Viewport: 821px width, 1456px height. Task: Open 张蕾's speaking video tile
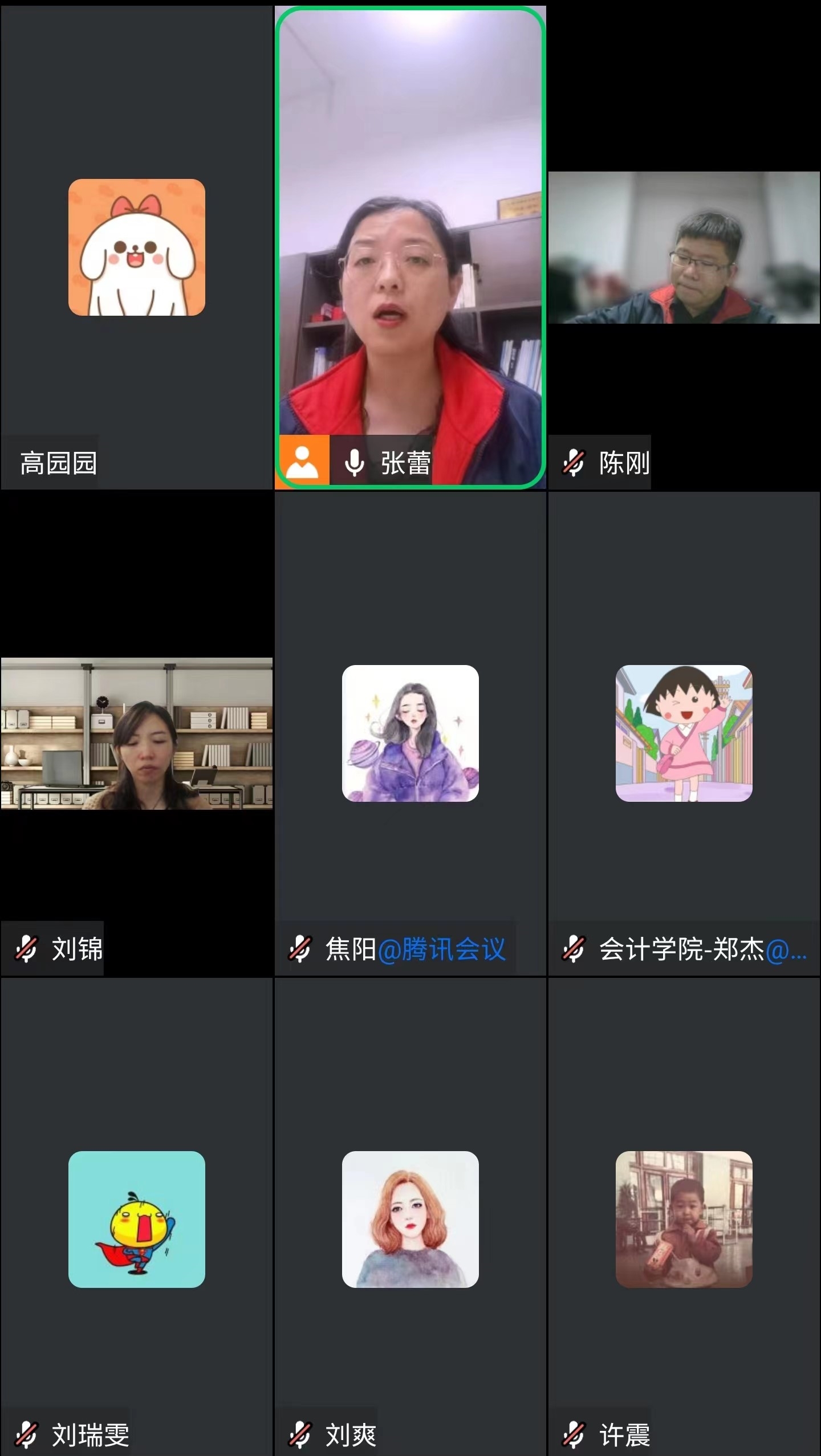click(410, 247)
